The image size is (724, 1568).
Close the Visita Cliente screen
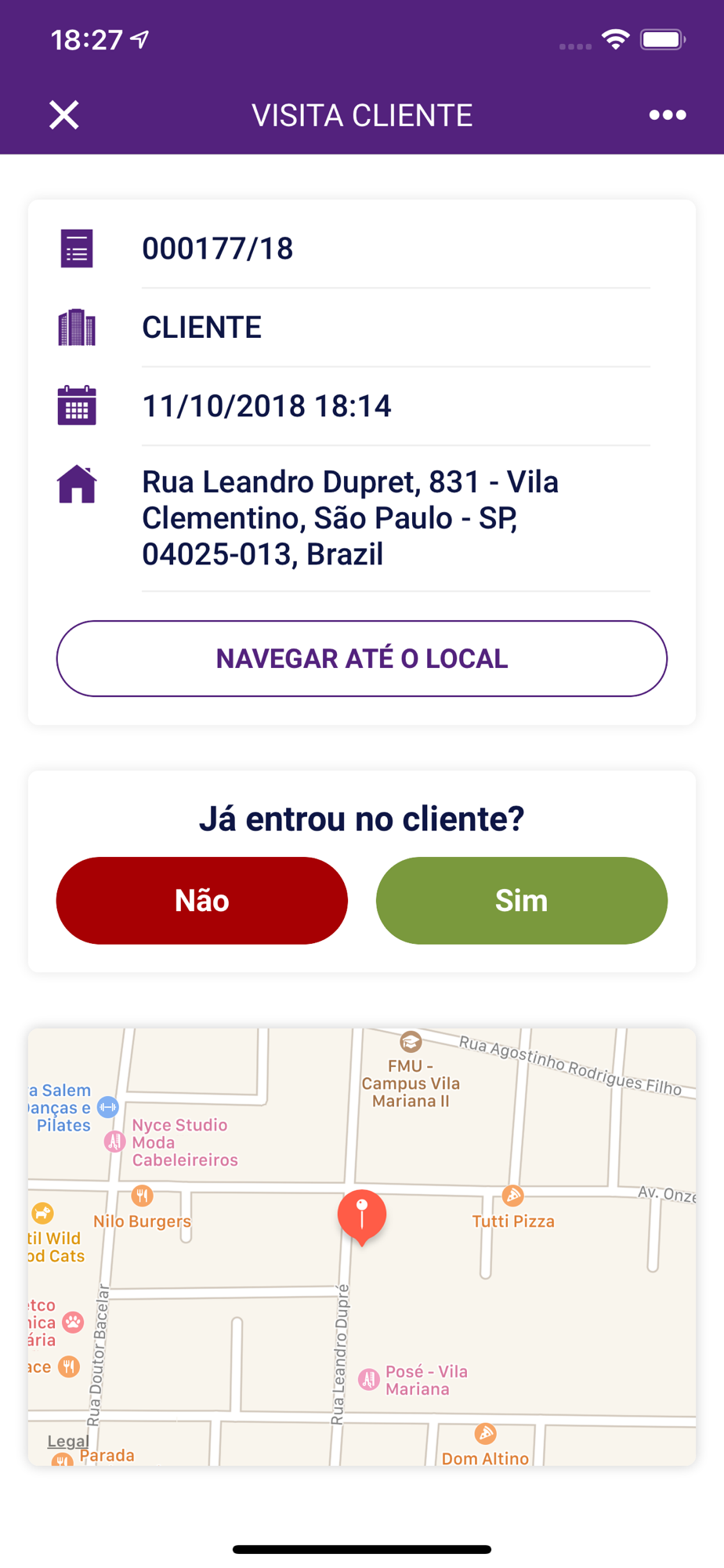click(64, 115)
